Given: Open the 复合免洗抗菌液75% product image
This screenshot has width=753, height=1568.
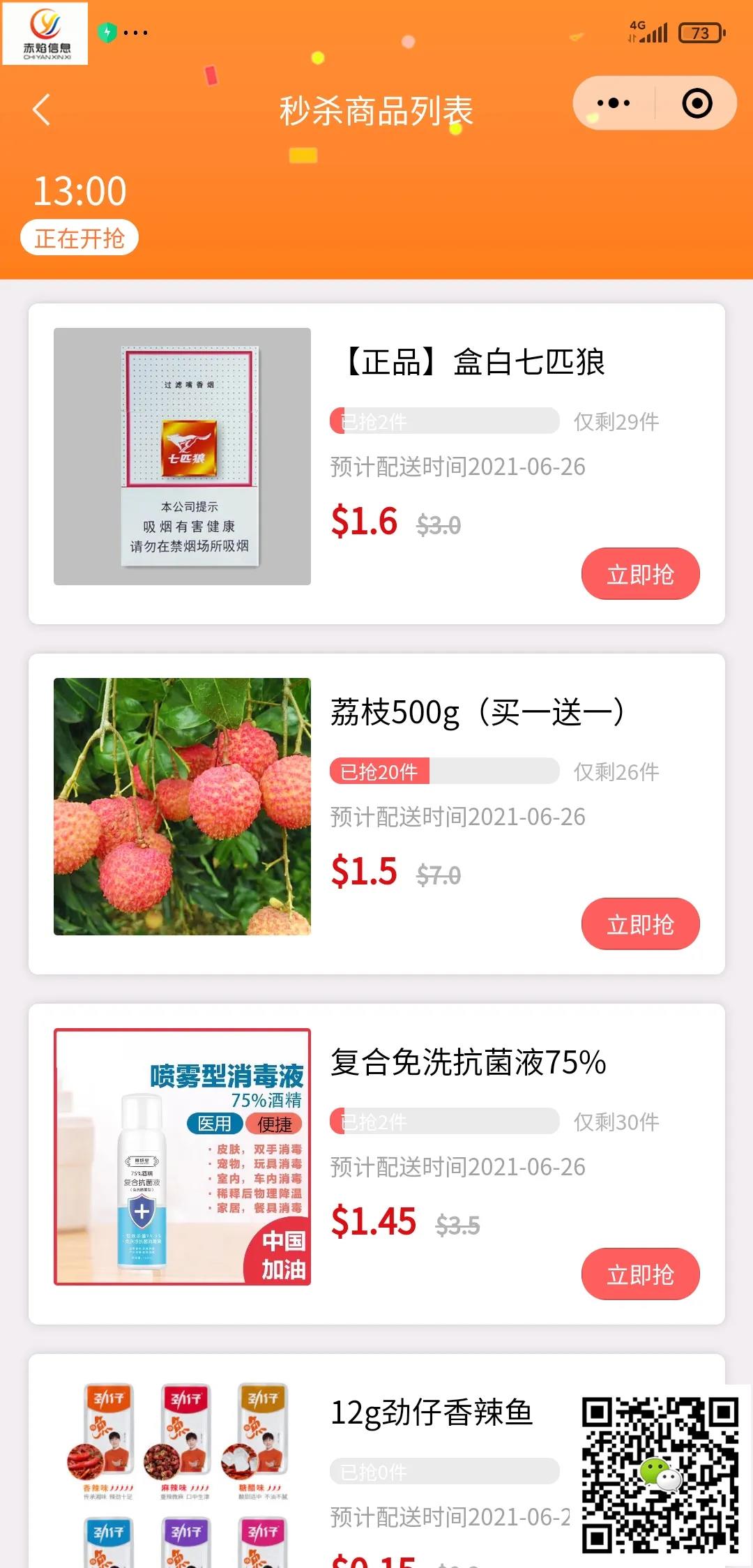Looking at the screenshot, I should coord(182,1156).
